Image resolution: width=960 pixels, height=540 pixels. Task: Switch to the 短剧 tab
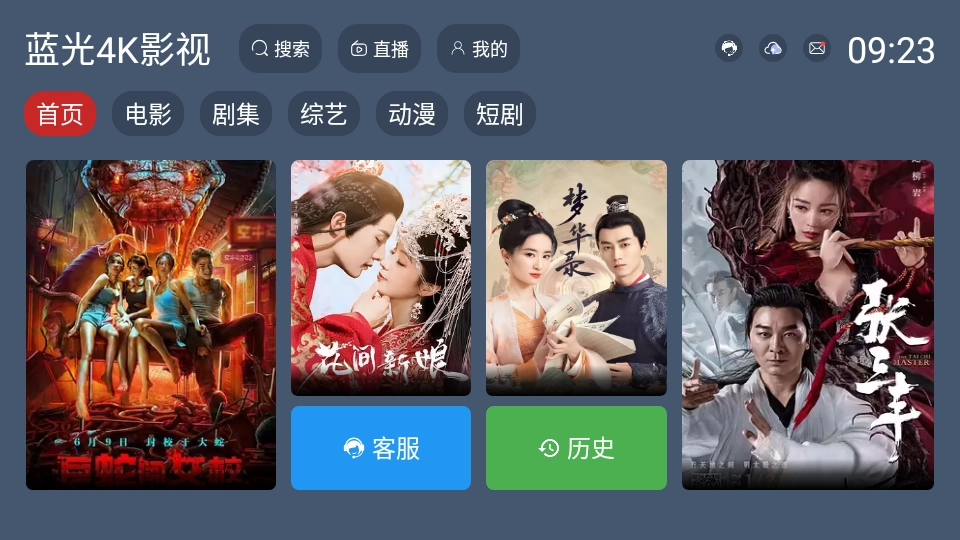[x=500, y=114]
